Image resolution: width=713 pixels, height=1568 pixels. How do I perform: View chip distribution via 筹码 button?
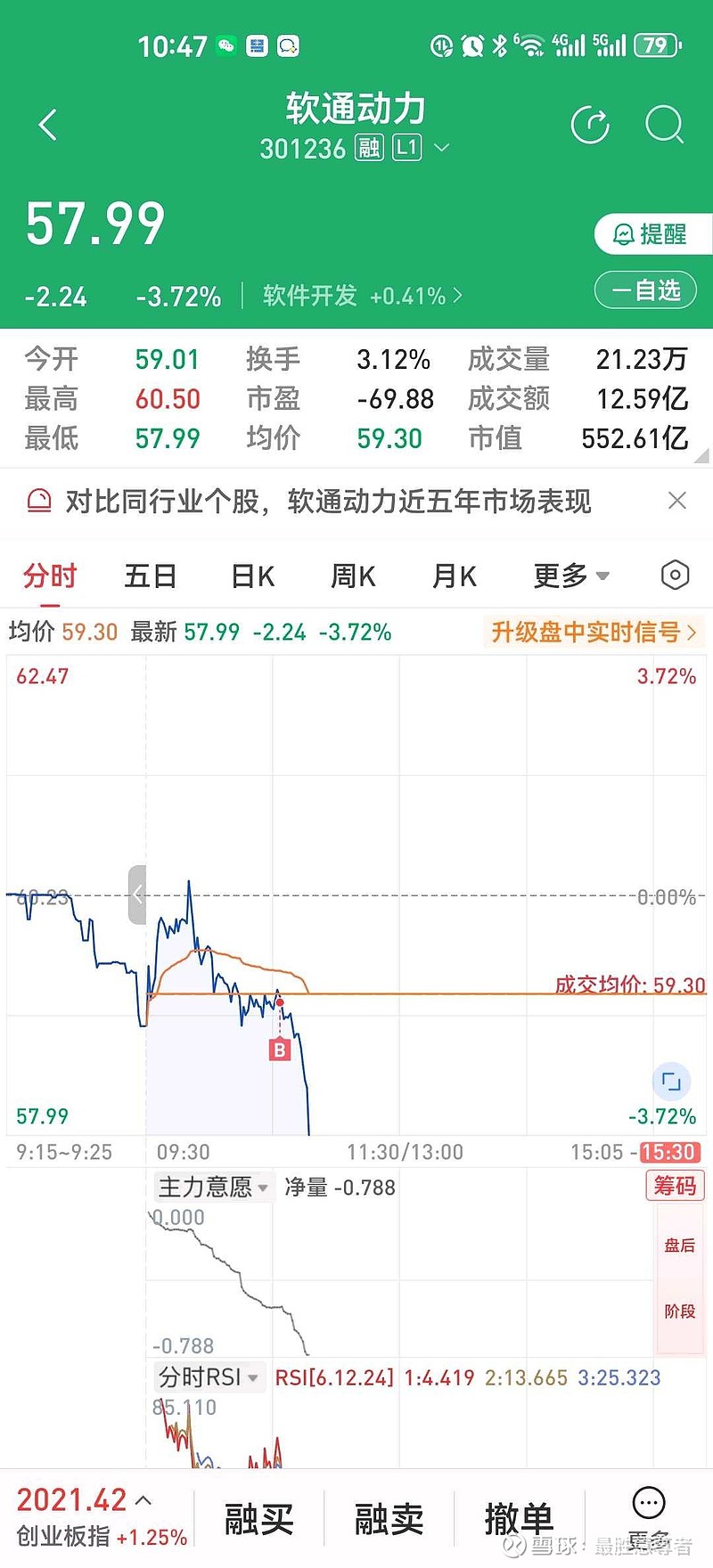[x=675, y=1186]
